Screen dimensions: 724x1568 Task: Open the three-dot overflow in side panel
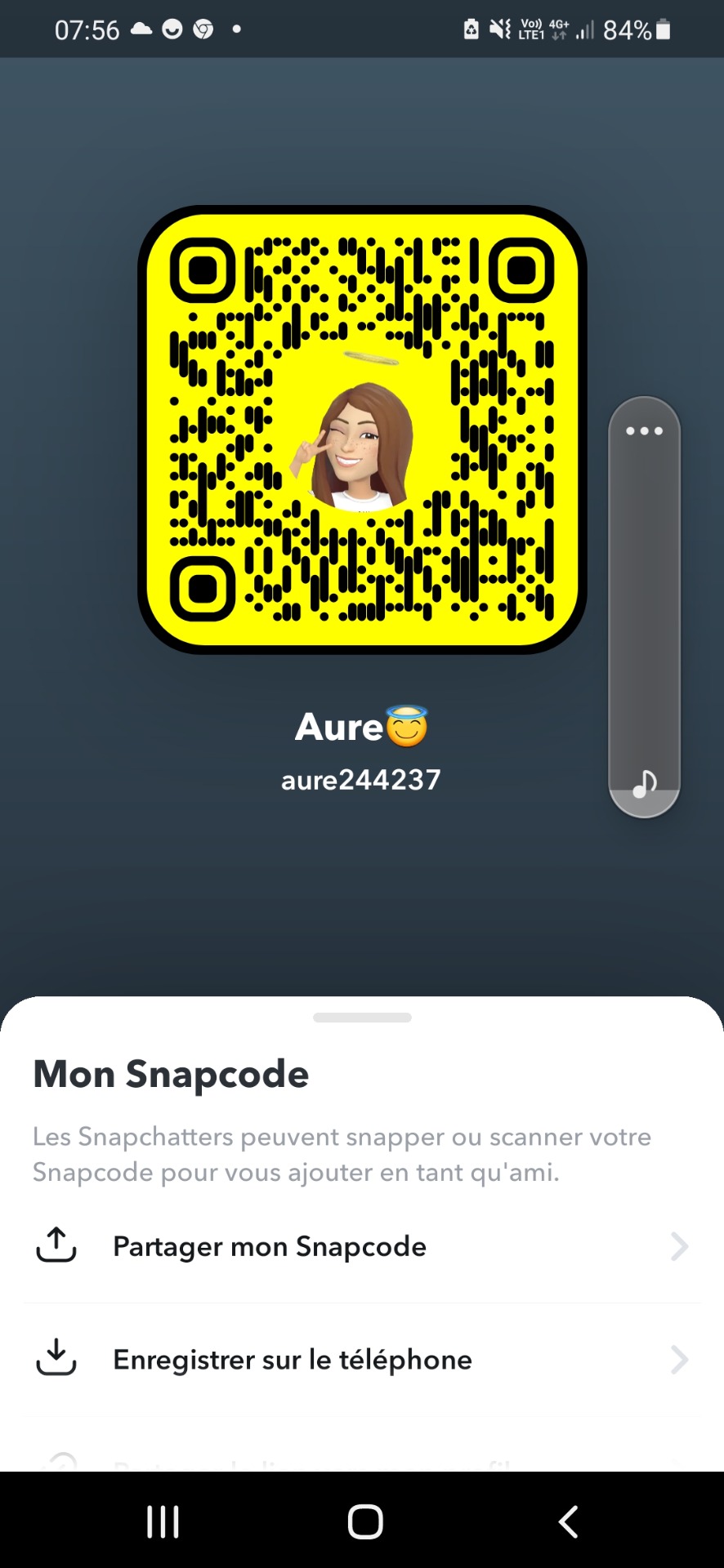click(644, 431)
